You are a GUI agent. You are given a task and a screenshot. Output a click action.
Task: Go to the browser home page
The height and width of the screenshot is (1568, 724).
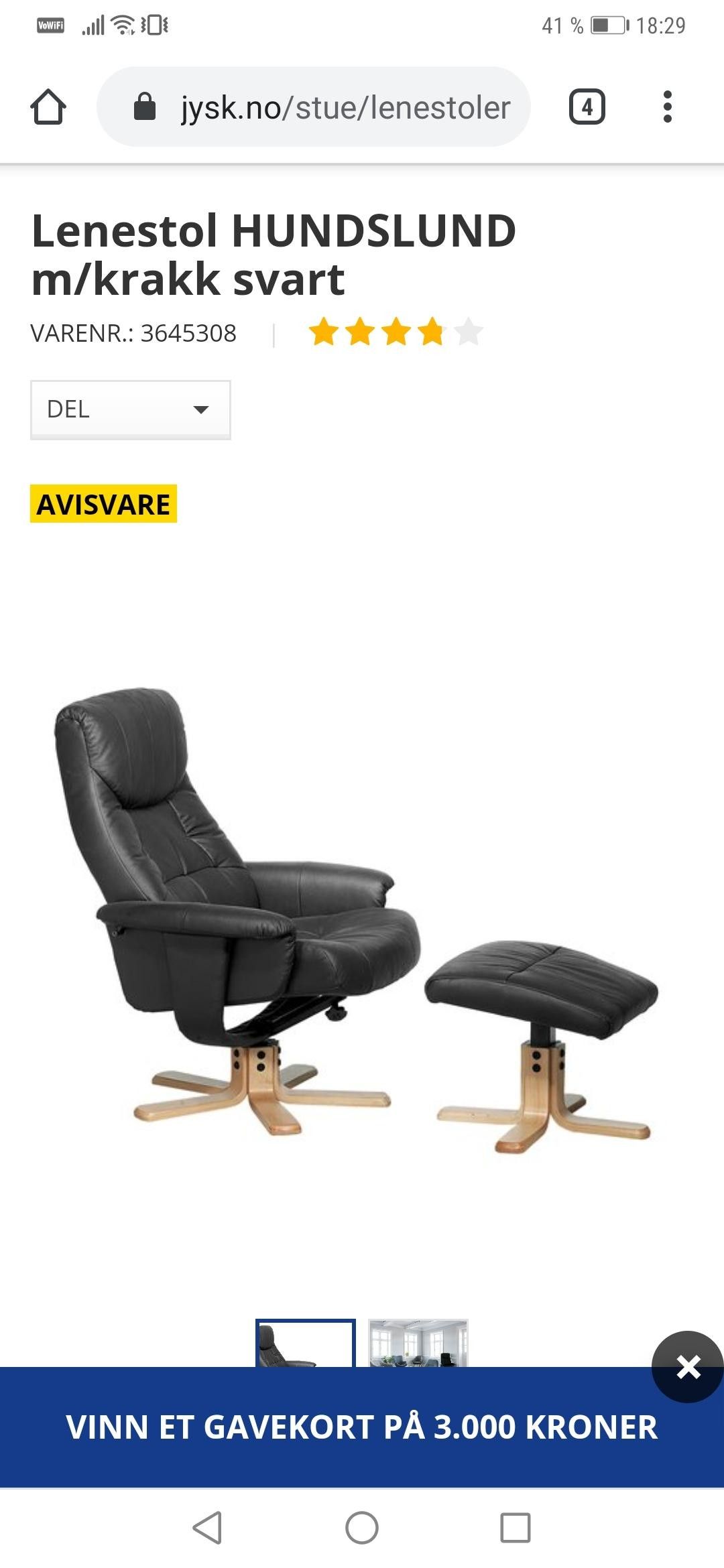[48, 107]
